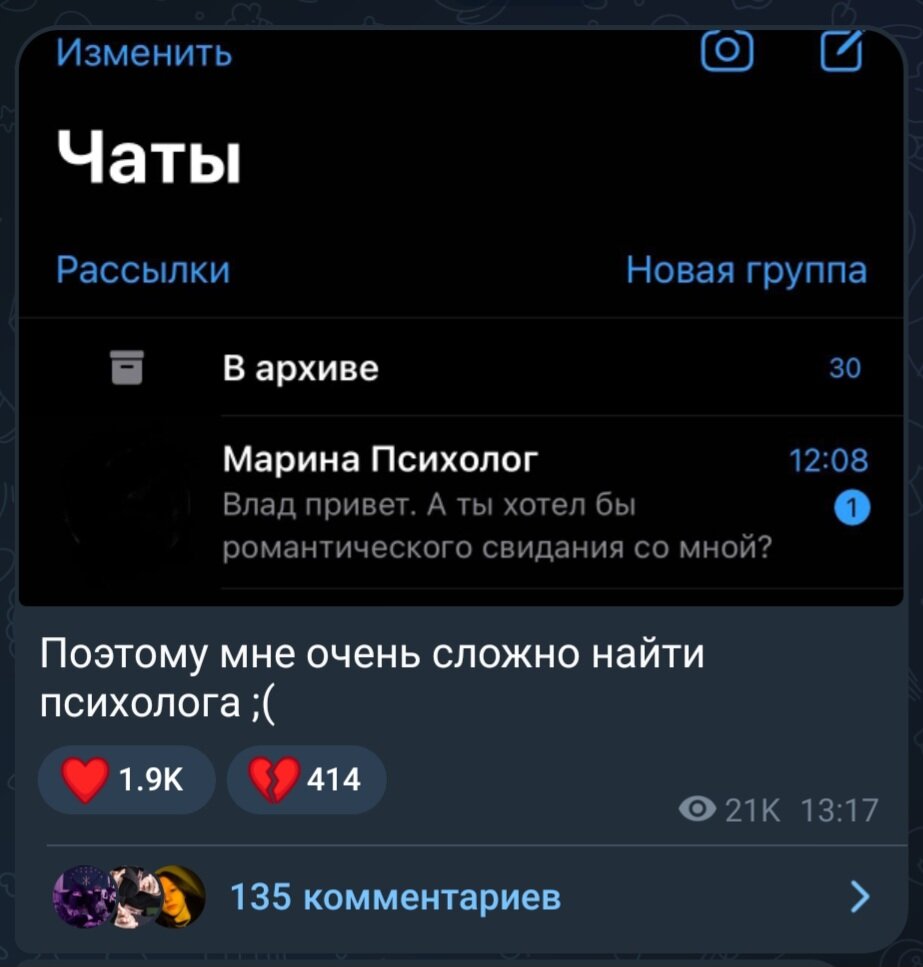Tap the compose new message icon
The width and height of the screenshot is (923, 967).
[841, 53]
